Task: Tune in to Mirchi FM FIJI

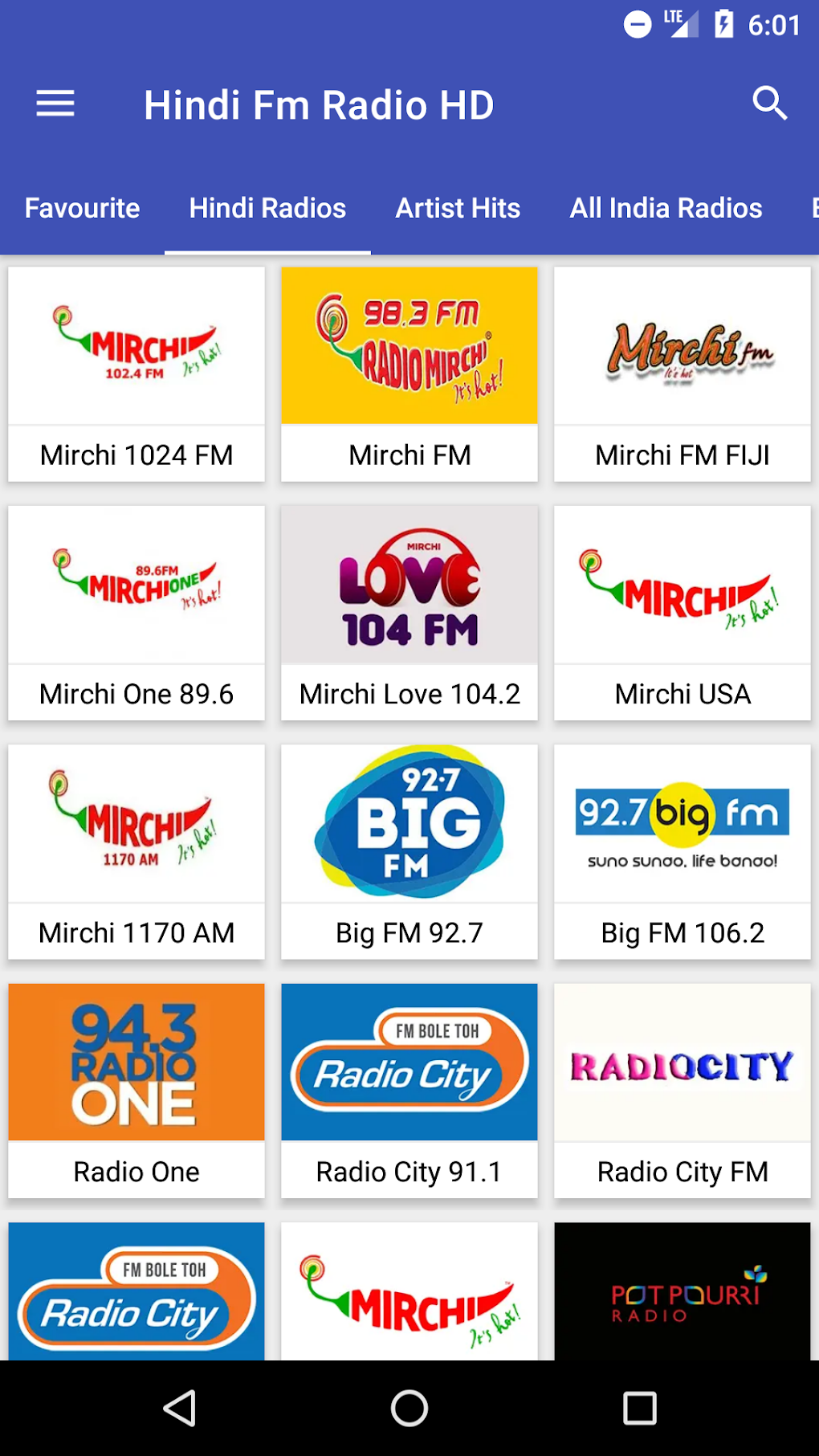Action: coord(682,374)
